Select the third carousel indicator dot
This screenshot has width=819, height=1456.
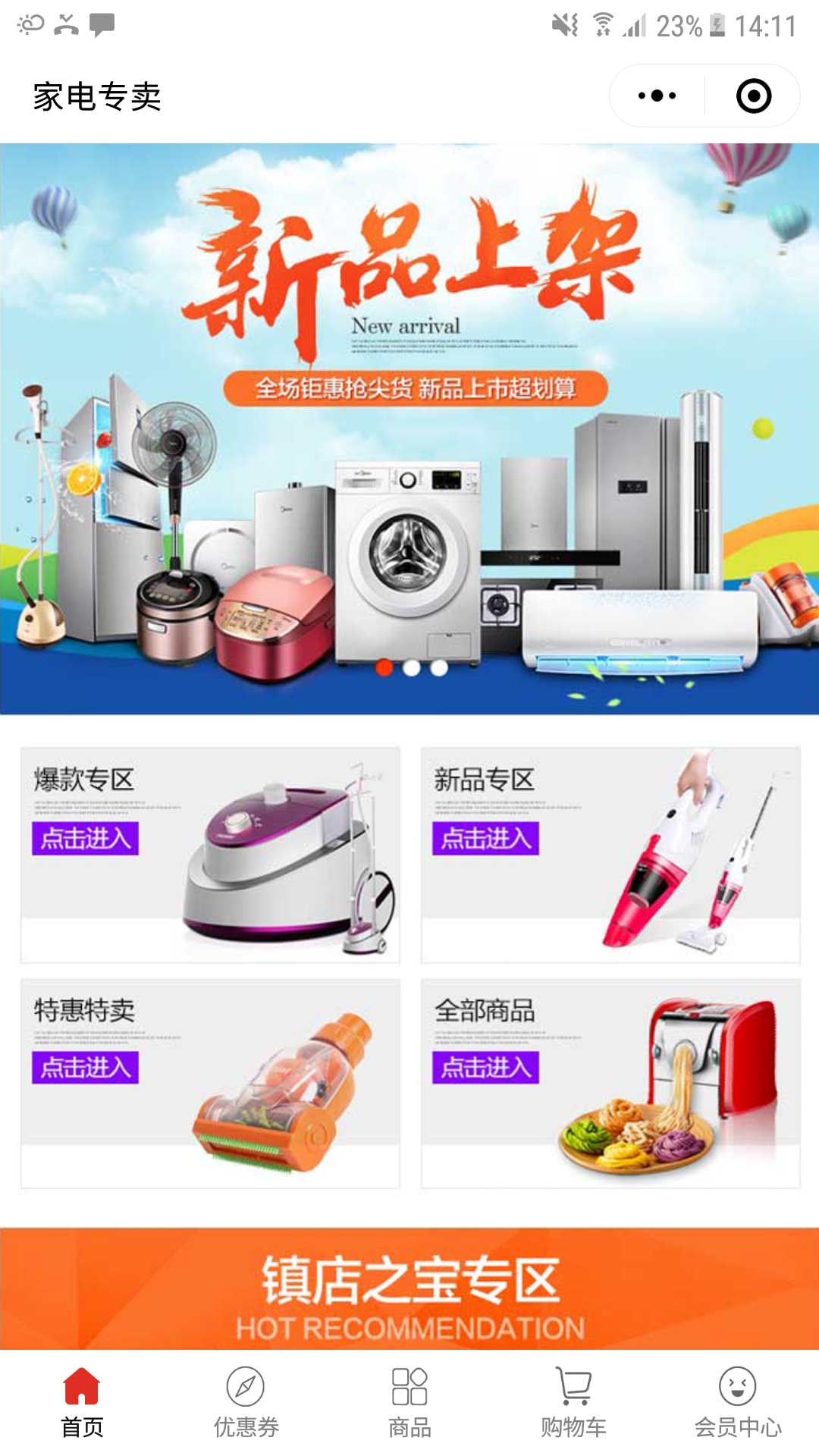click(x=439, y=667)
